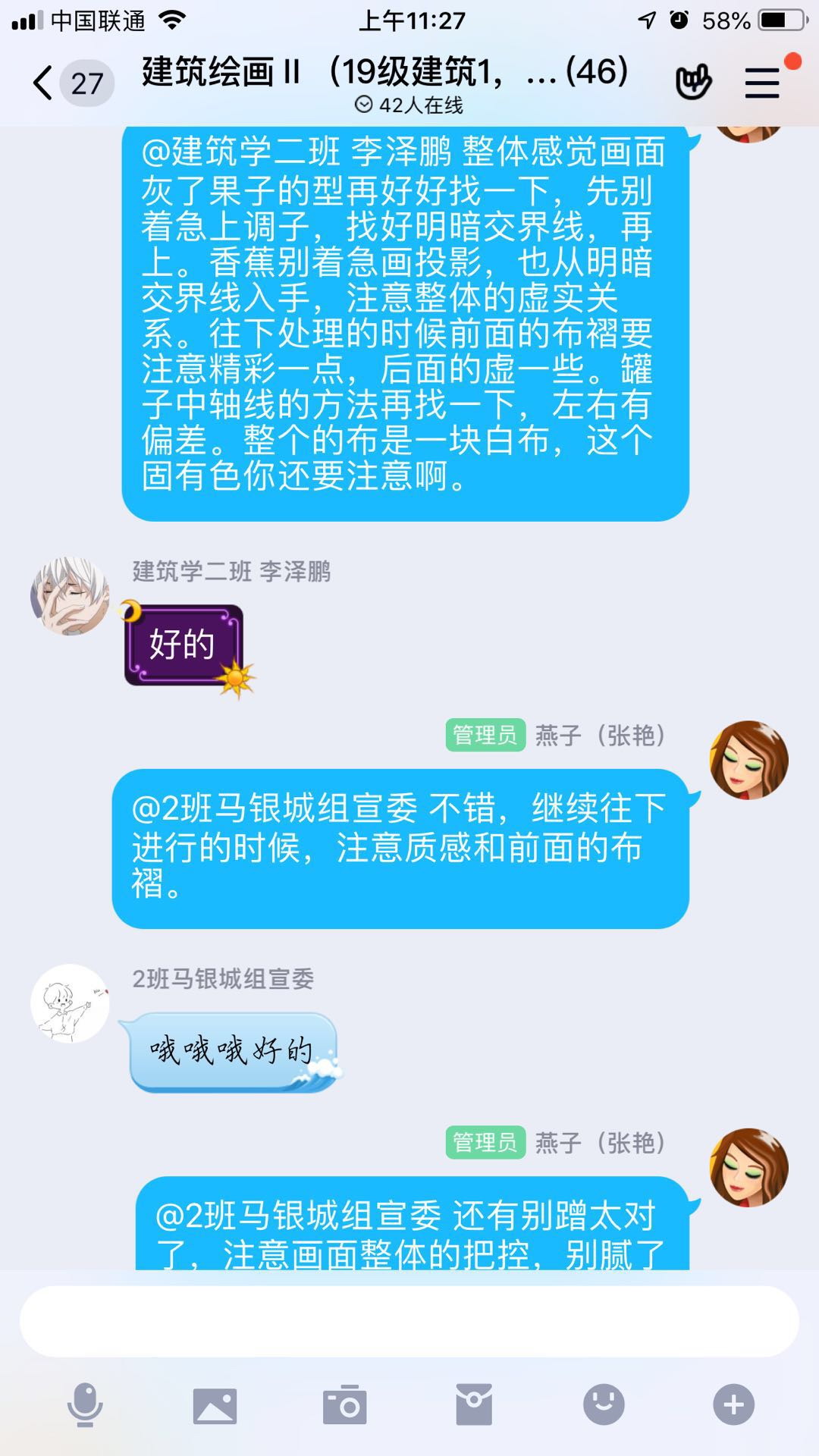Open 燕子's avatar above the 还有别蹭太对了 message

[x=748, y=1167]
